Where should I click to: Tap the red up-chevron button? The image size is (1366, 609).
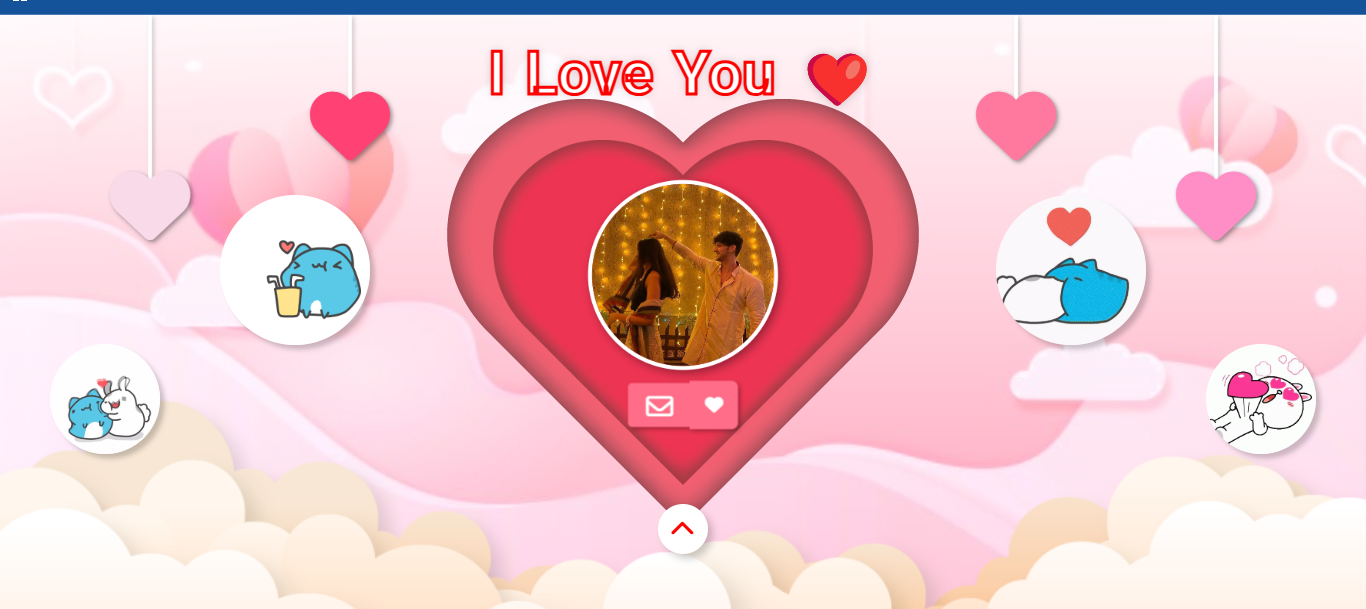click(x=683, y=529)
